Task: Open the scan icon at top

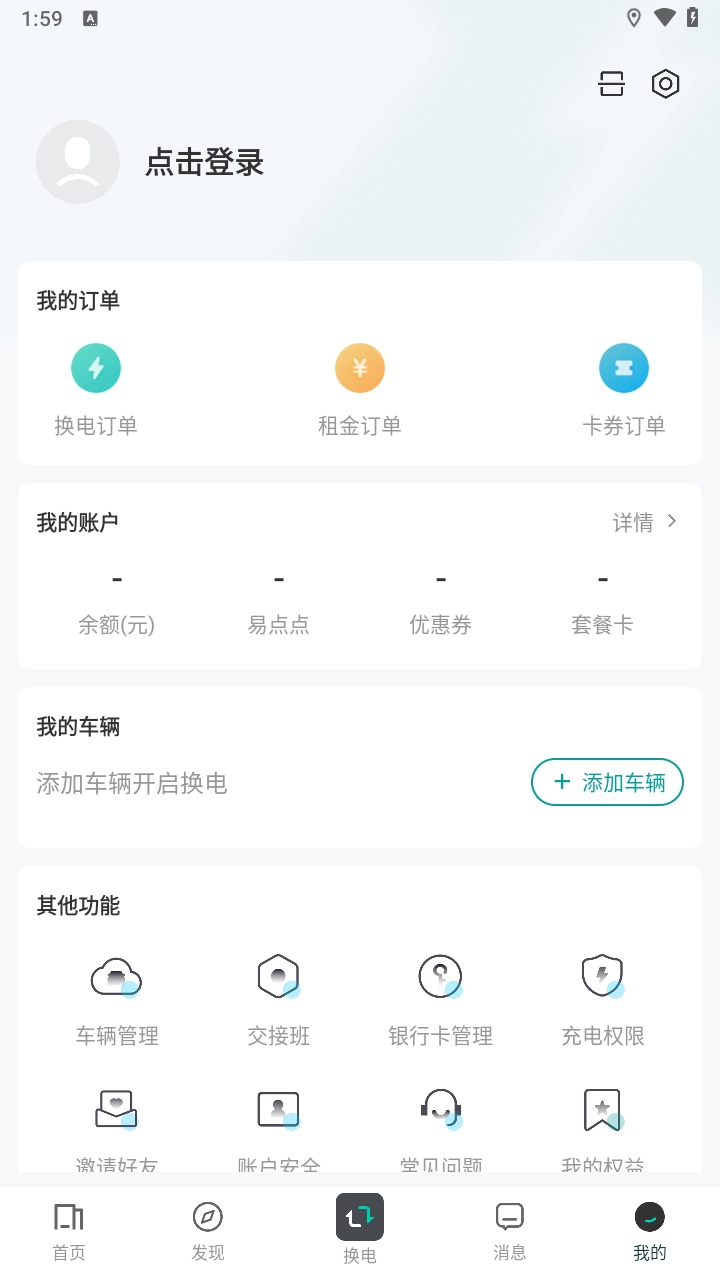Action: [611, 84]
